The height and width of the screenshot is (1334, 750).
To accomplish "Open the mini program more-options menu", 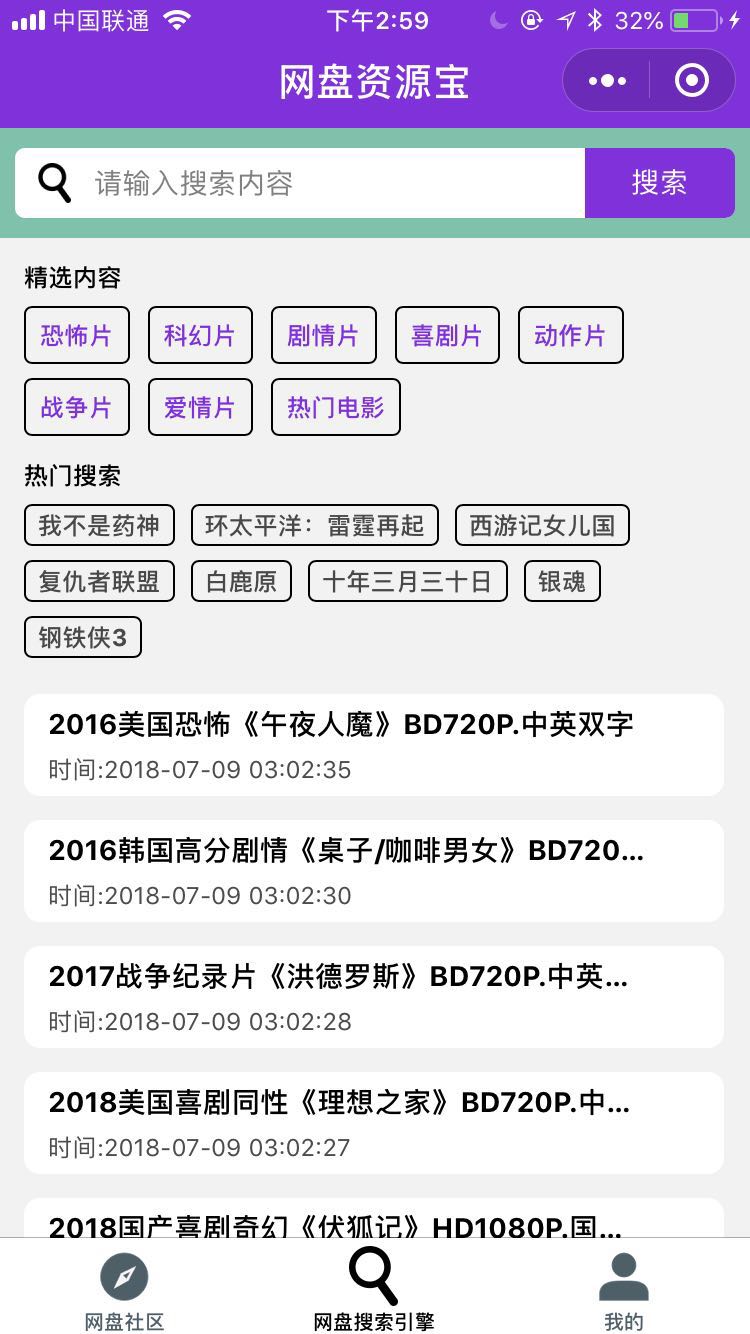I will pos(607,81).
